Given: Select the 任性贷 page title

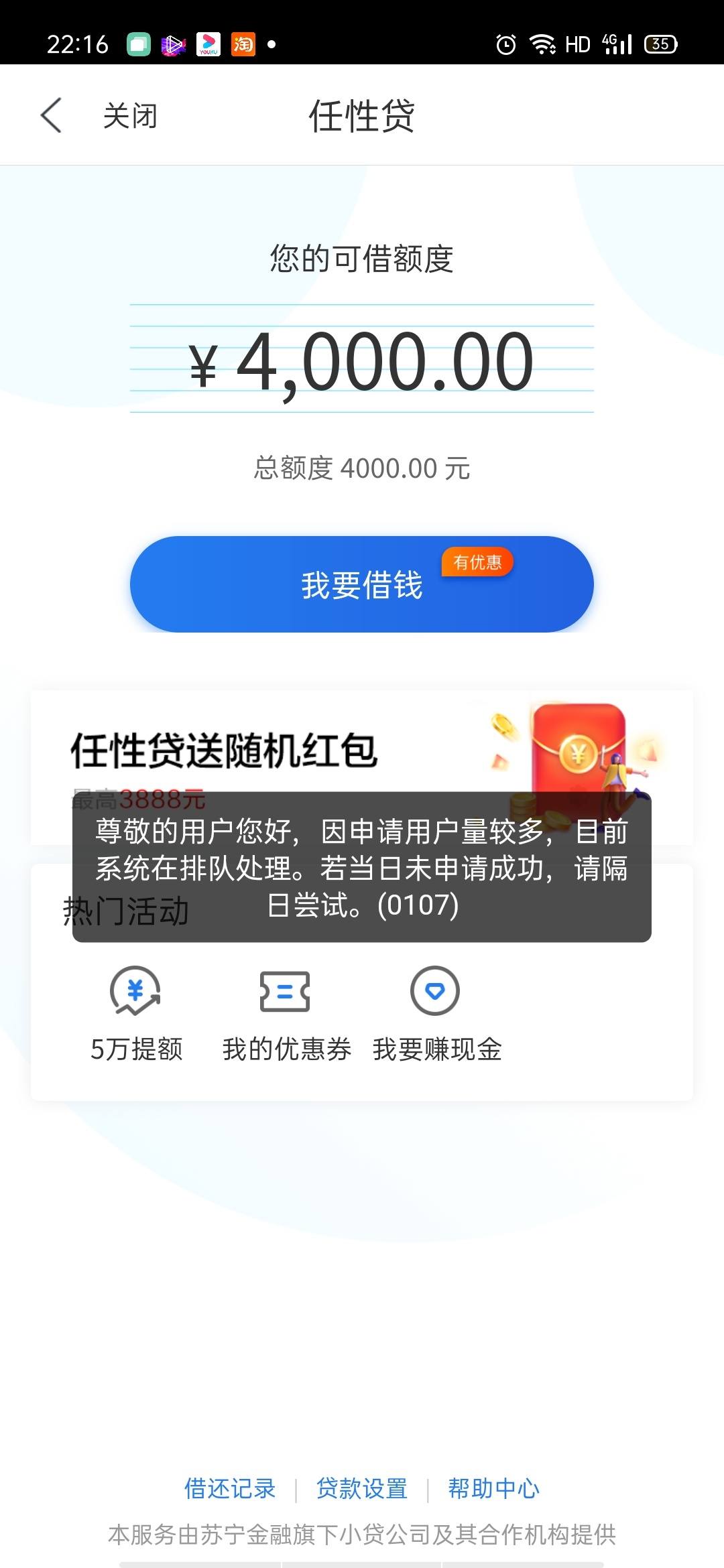Looking at the screenshot, I should point(362,114).
